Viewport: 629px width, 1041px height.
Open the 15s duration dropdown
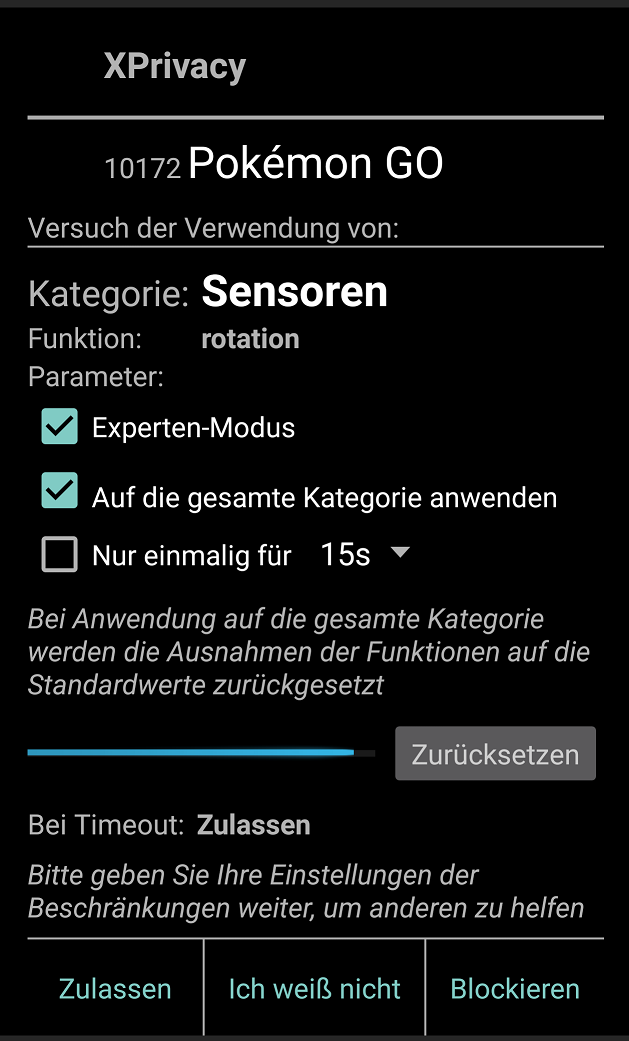(364, 554)
